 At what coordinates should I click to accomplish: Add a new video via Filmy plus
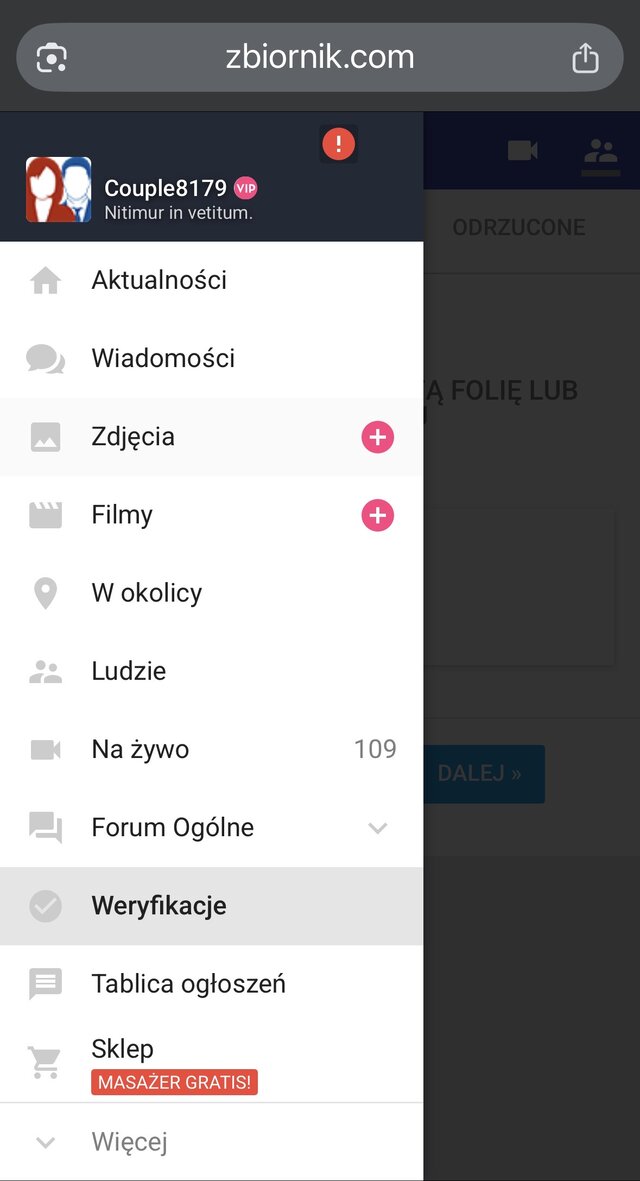coord(377,515)
